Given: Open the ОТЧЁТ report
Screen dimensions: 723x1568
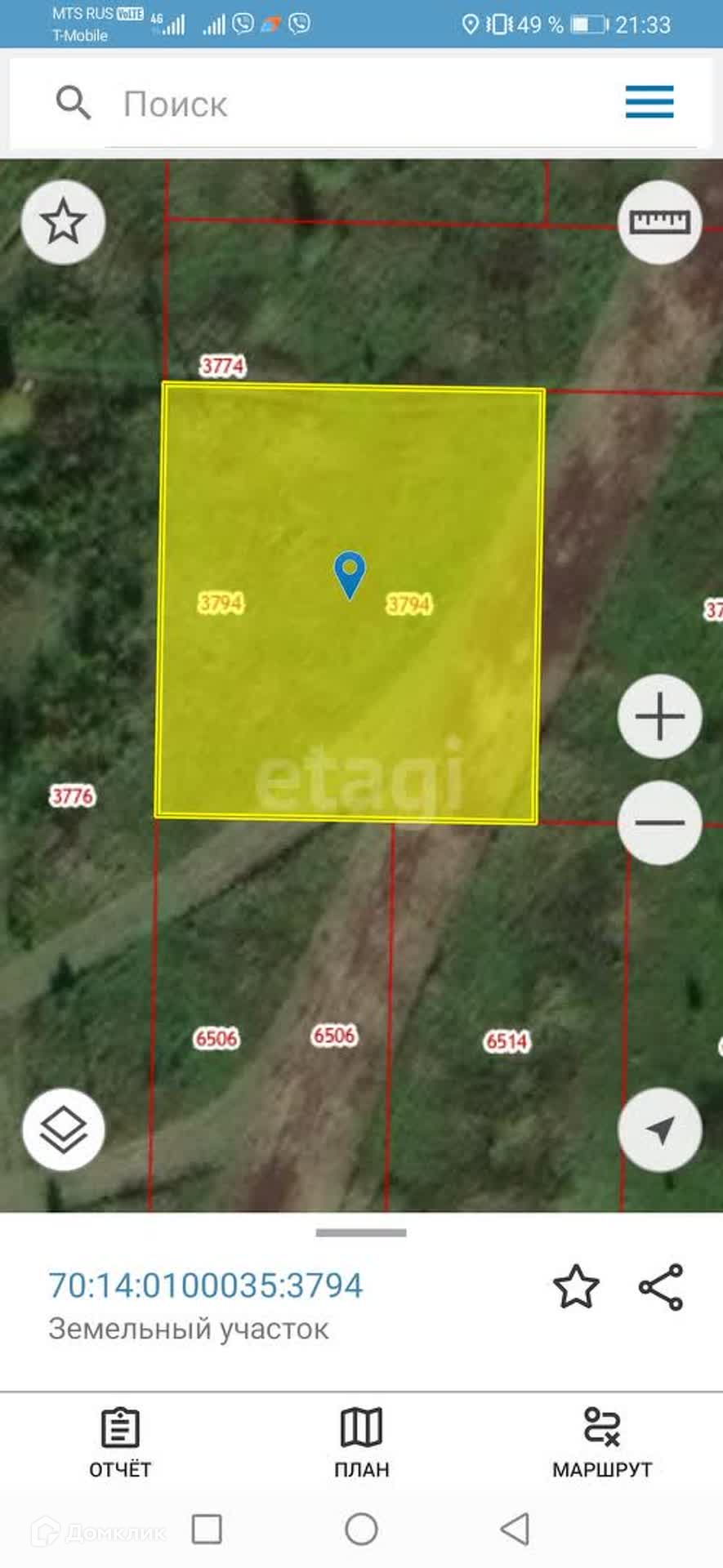Looking at the screenshot, I should click(x=120, y=1443).
